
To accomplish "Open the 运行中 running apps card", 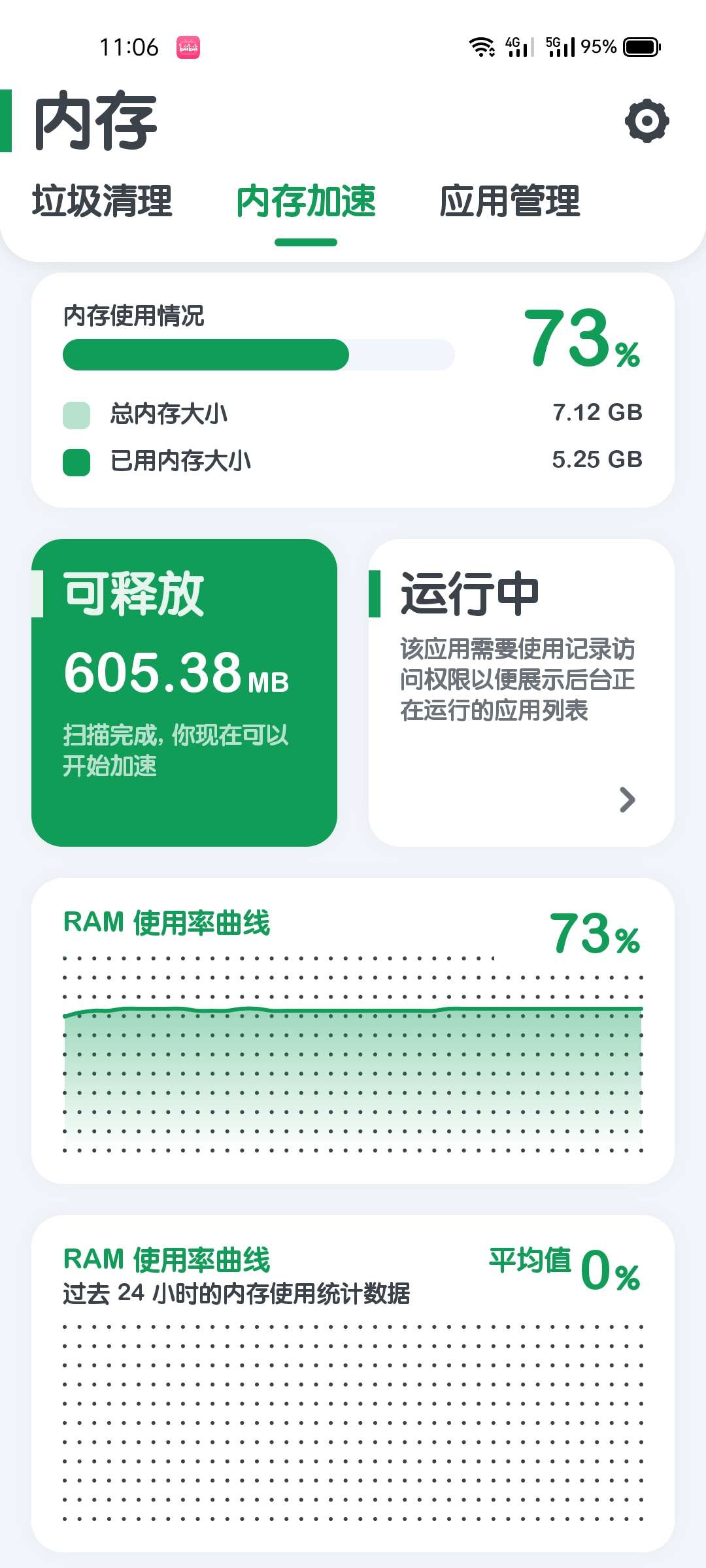I will tap(521, 693).
